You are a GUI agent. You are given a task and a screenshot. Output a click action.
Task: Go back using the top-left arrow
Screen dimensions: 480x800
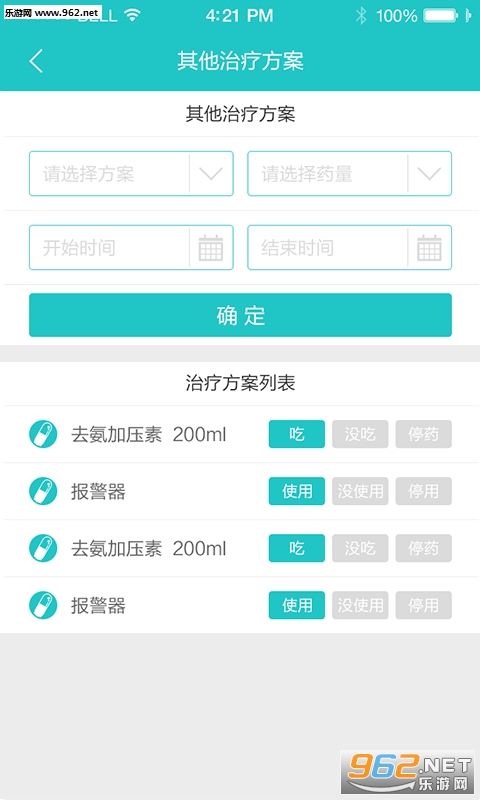[x=36, y=61]
